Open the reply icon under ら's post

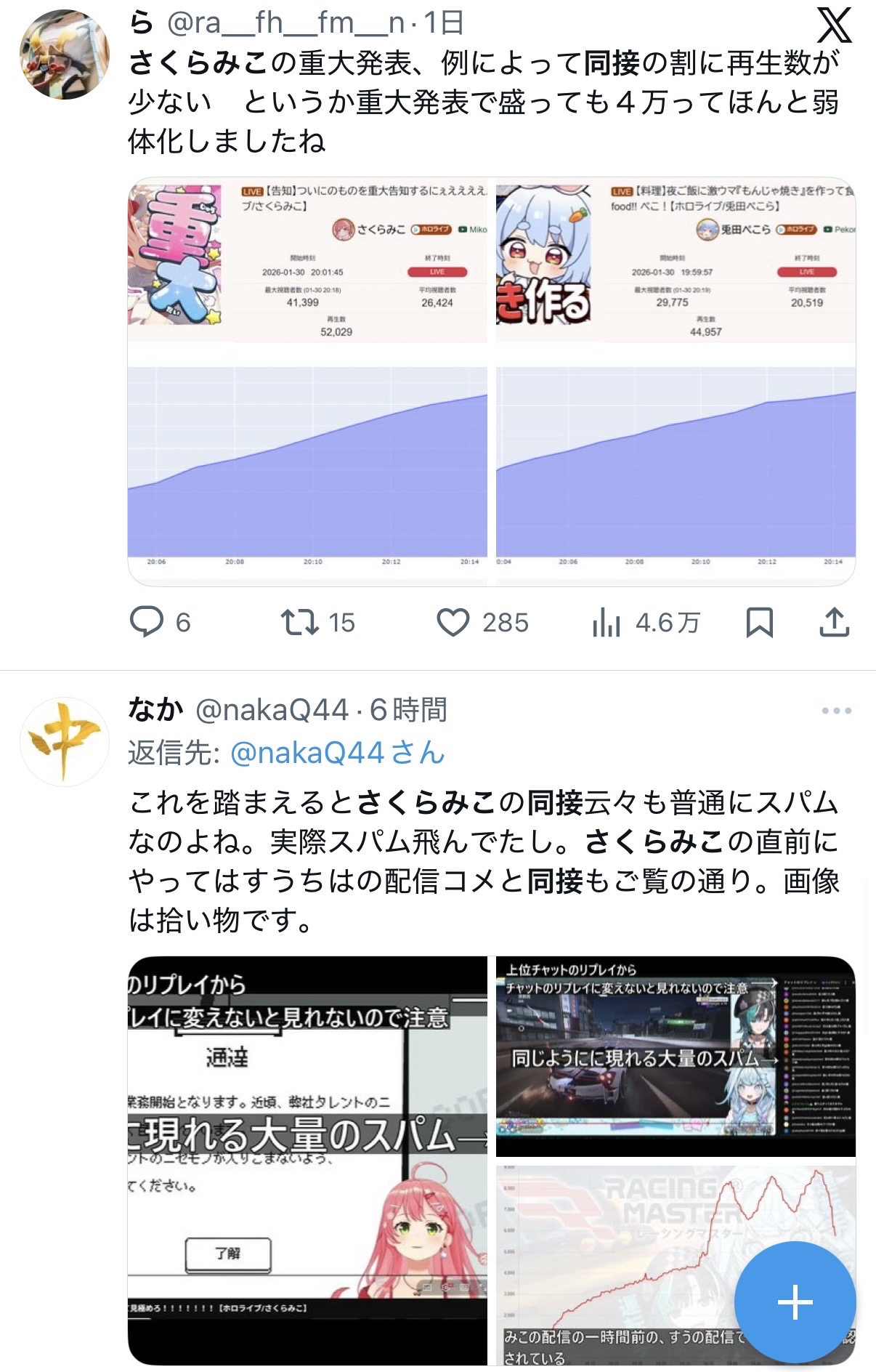click(147, 623)
